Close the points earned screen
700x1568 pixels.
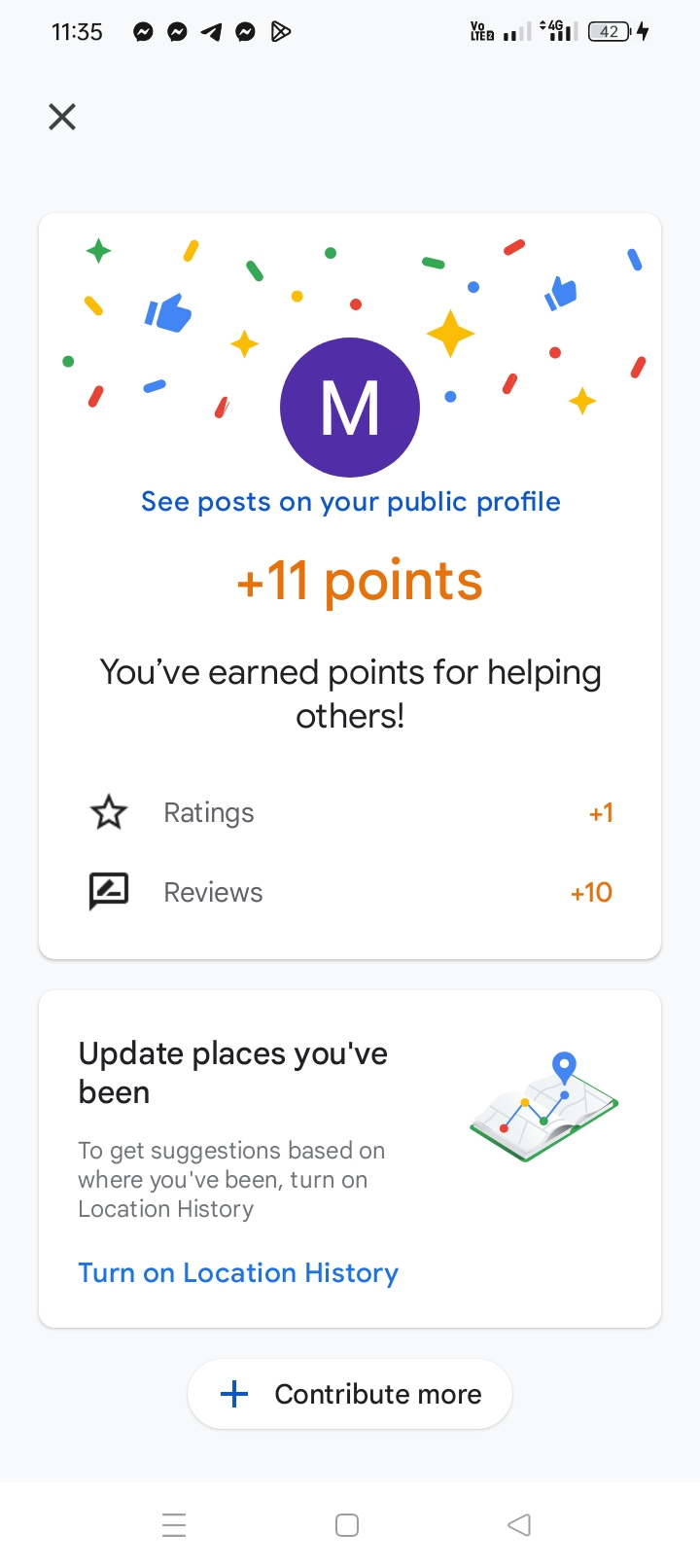(x=62, y=118)
